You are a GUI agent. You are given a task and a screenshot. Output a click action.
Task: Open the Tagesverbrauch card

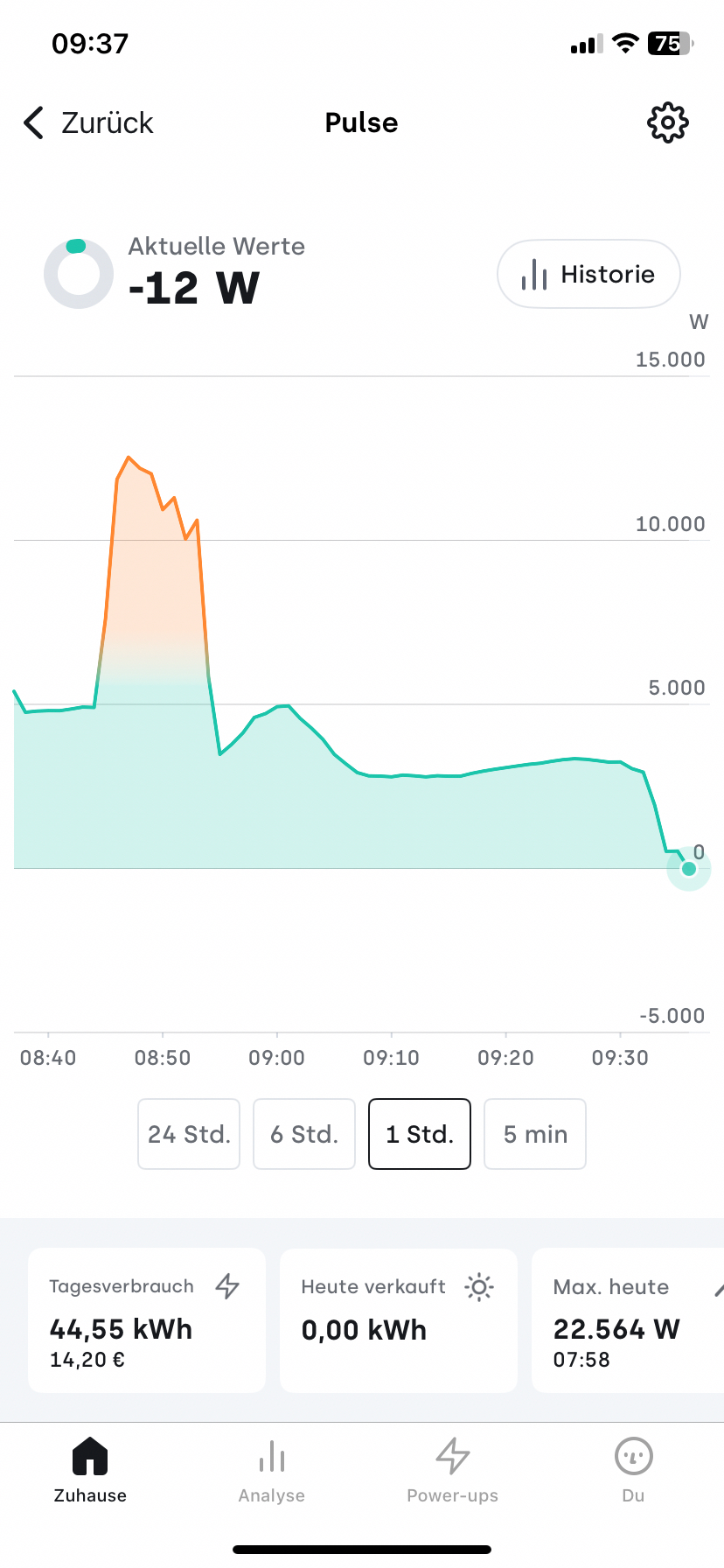click(x=147, y=1320)
